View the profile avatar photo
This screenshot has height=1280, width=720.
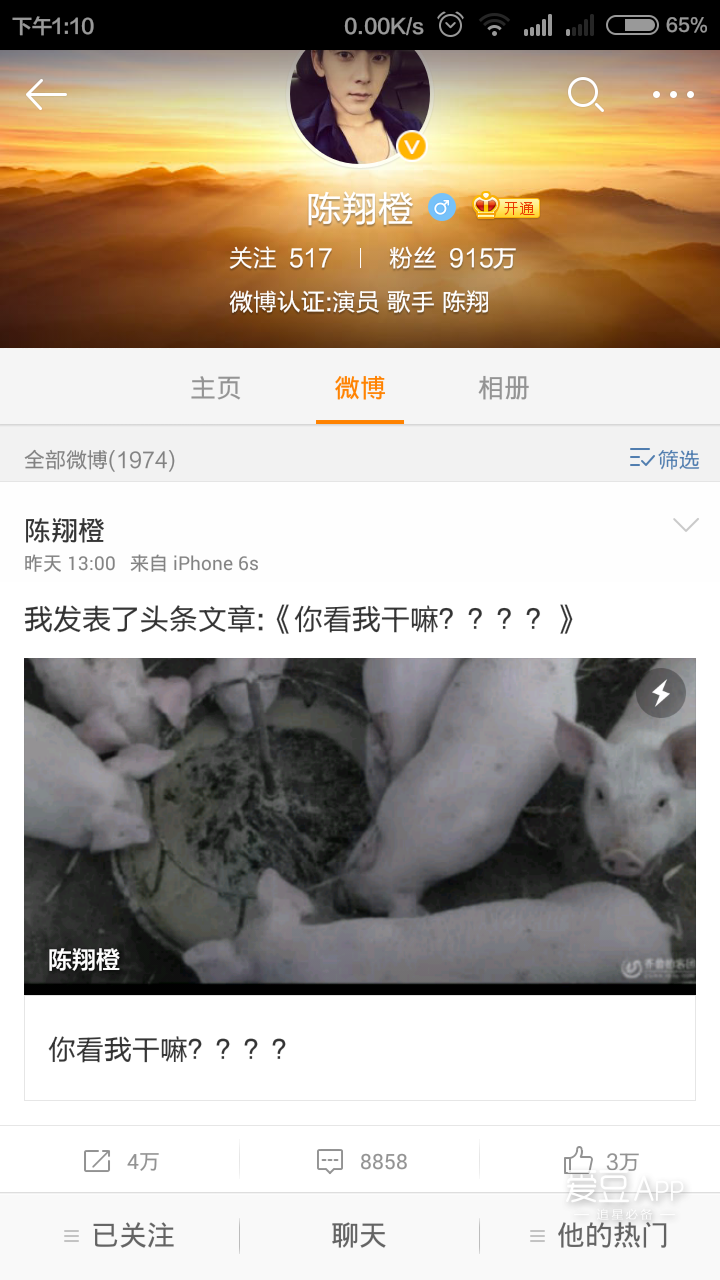pyautogui.click(x=360, y=105)
